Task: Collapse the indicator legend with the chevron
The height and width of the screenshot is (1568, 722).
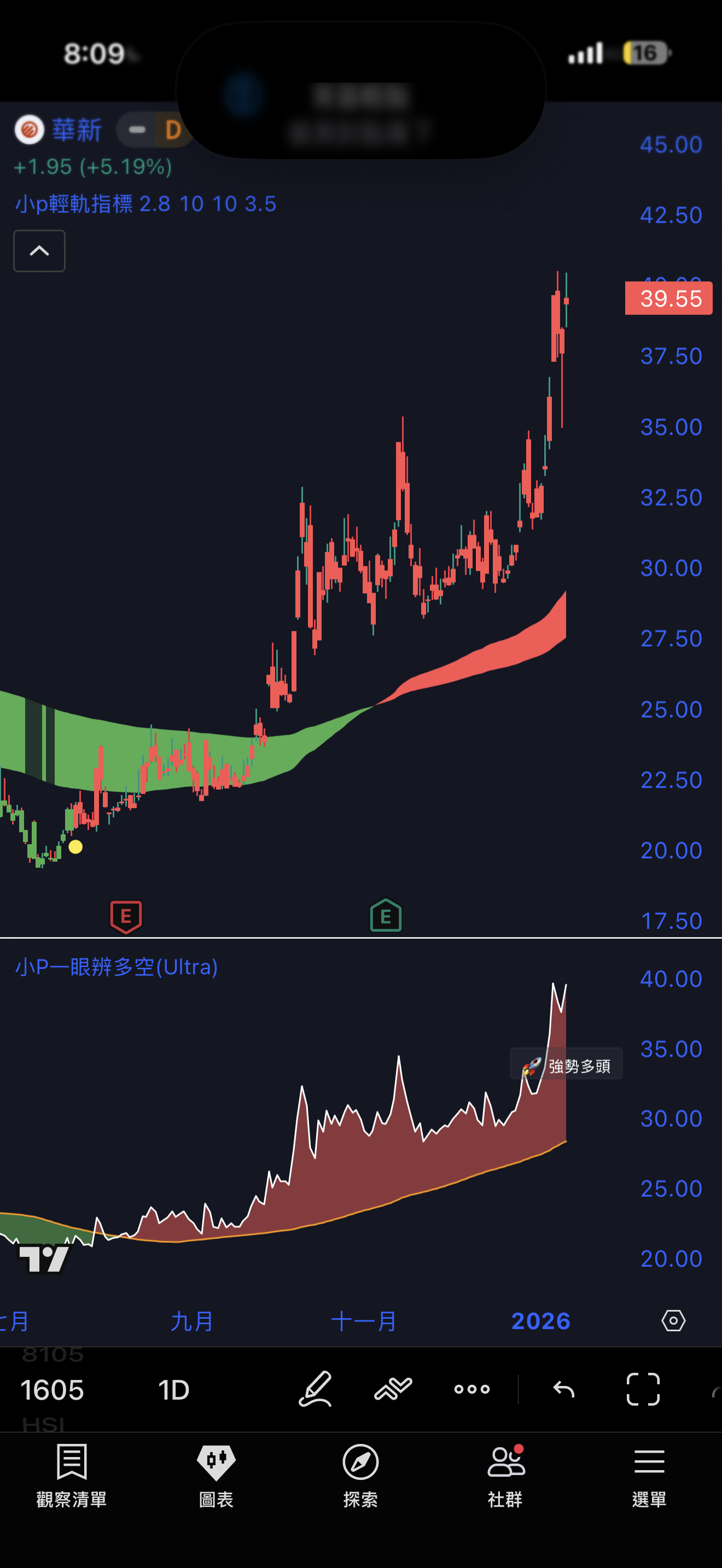Action: point(39,251)
